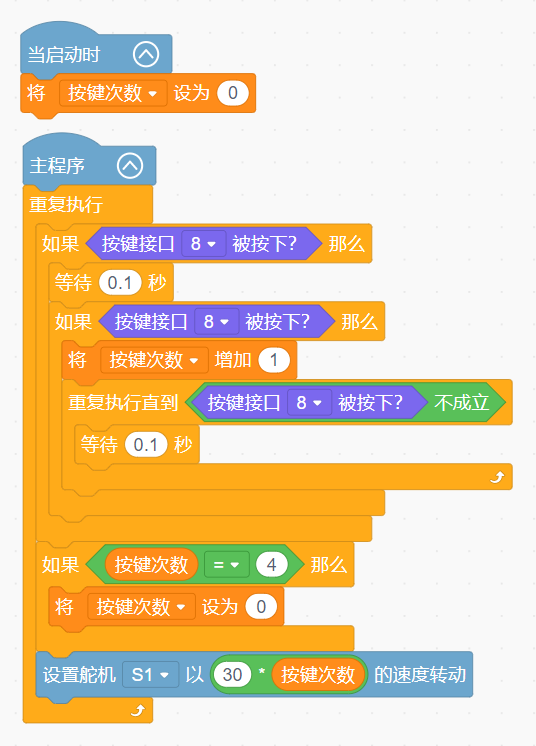
Task: Edit the comparison value 4 field
Action: click(x=272, y=565)
